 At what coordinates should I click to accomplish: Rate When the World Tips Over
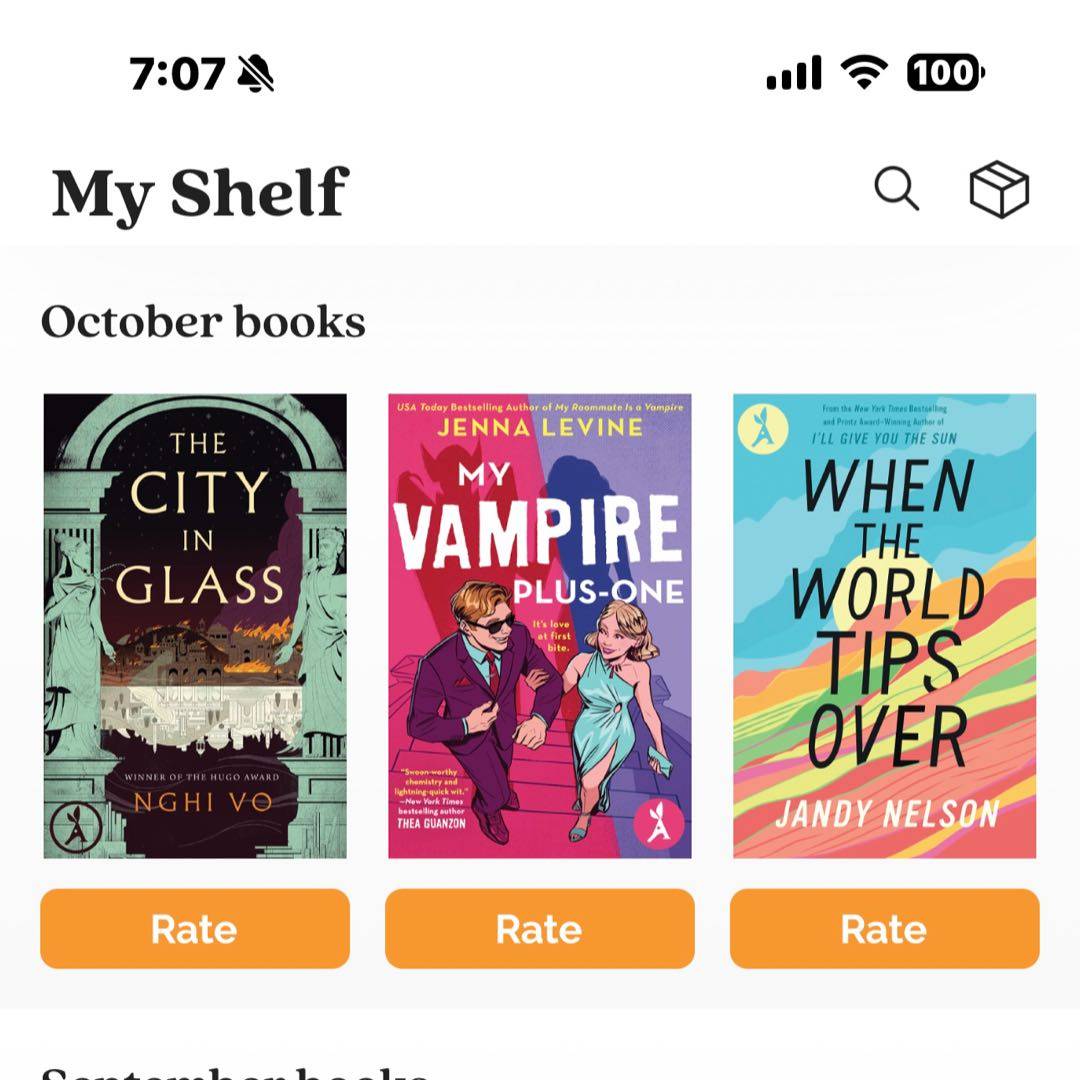884,929
